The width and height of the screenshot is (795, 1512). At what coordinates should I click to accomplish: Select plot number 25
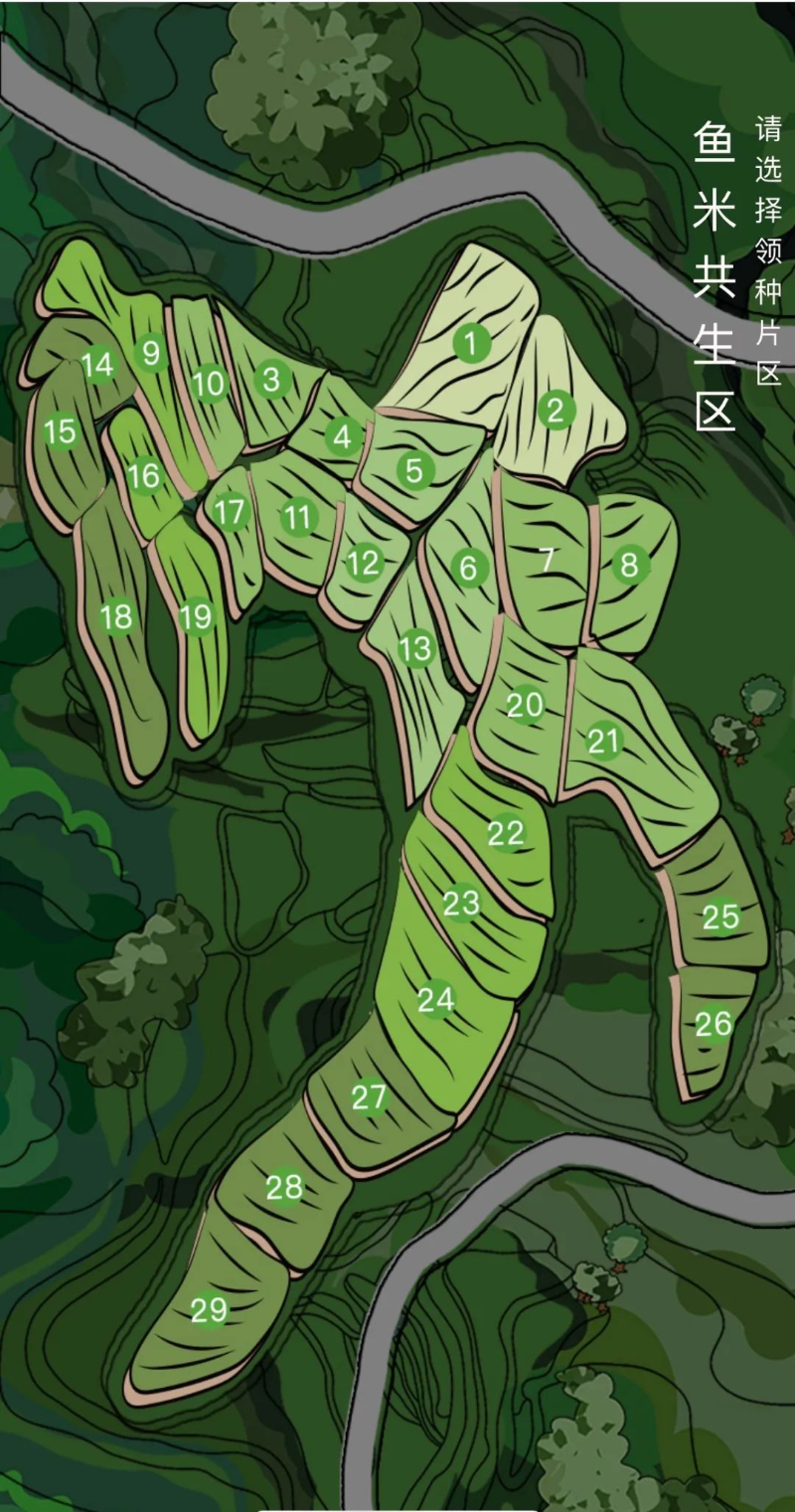[720, 917]
